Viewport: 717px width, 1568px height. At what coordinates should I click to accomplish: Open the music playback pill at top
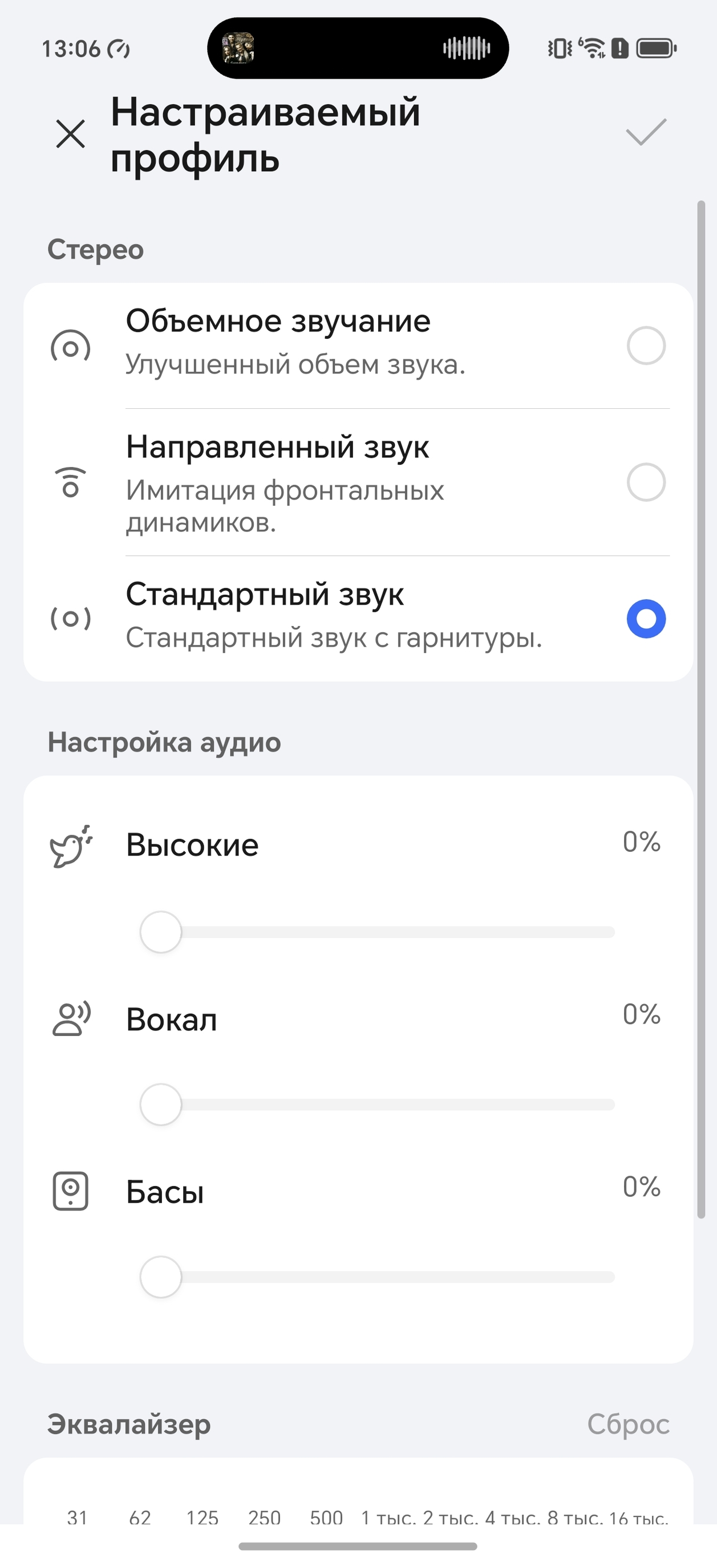[358, 48]
